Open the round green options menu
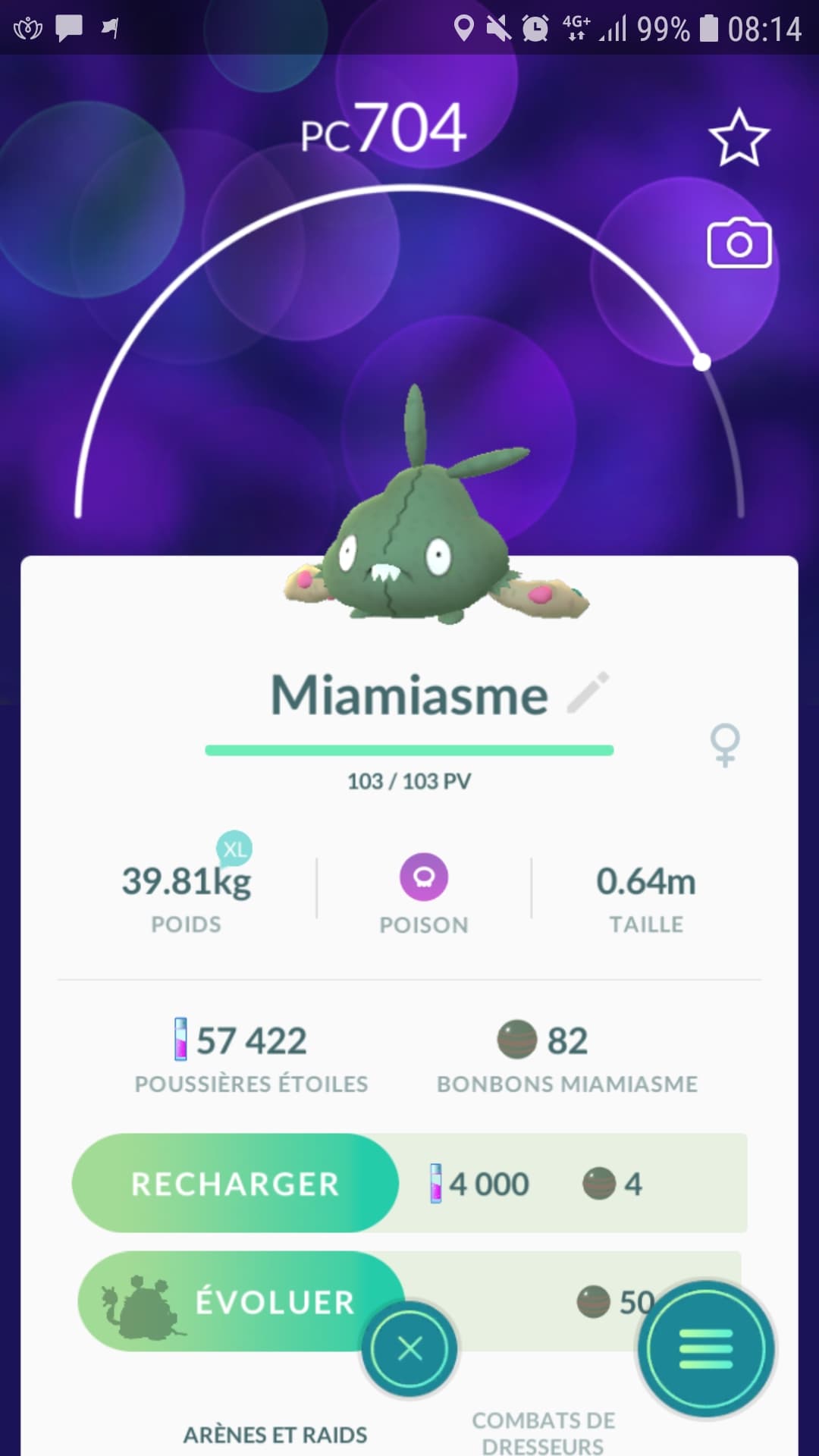Screen dimensions: 819x1456 (706, 1349)
